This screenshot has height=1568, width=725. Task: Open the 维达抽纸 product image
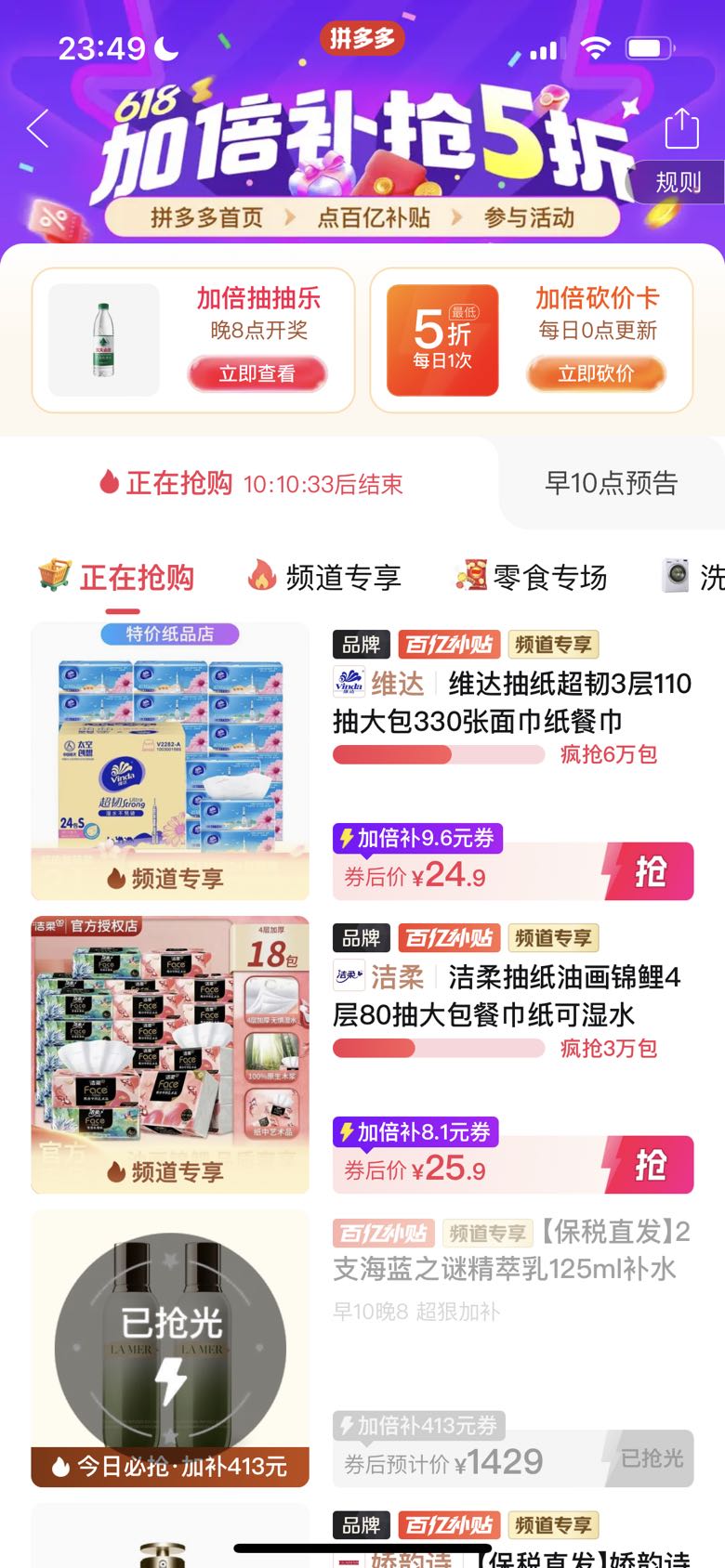pos(170,760)
